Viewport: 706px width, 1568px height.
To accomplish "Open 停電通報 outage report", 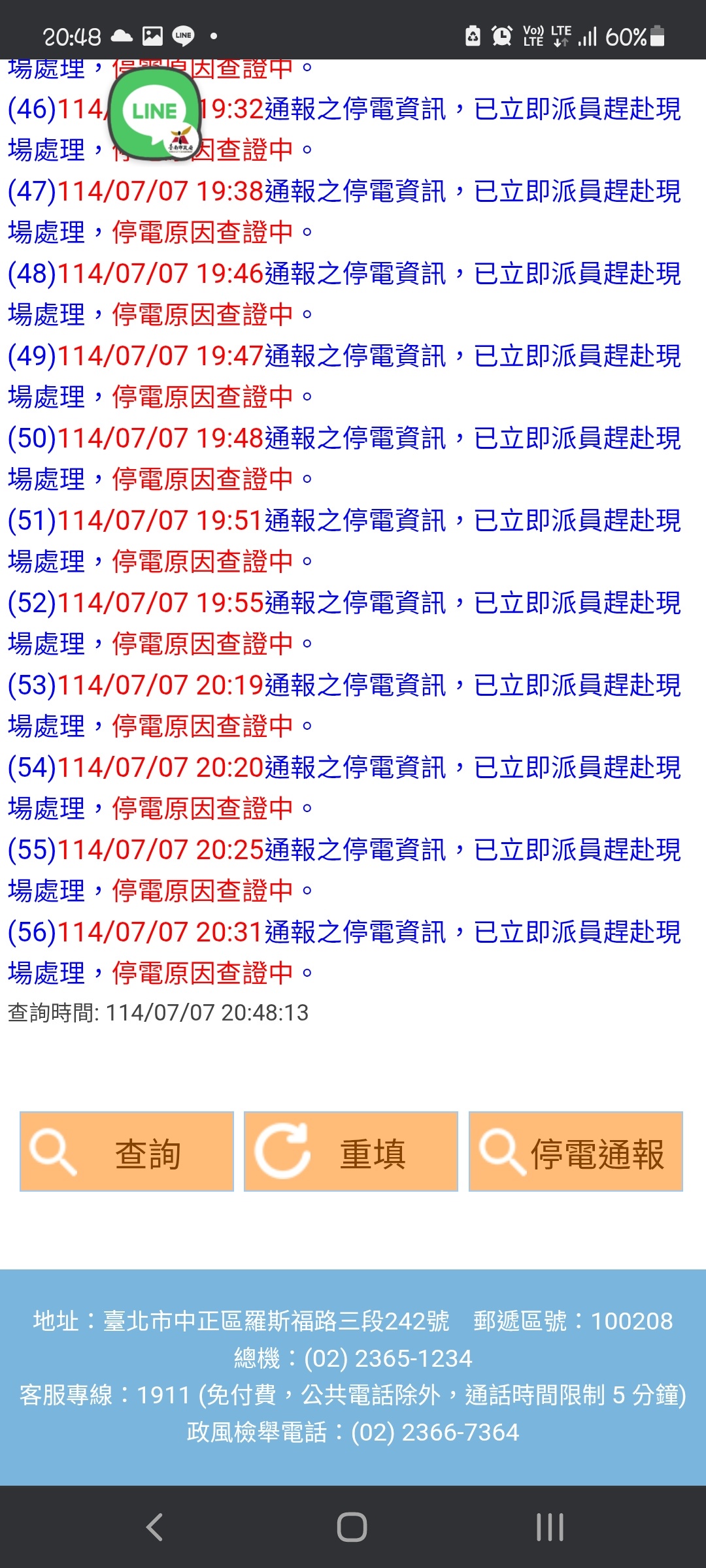I will pos(576,1151).
